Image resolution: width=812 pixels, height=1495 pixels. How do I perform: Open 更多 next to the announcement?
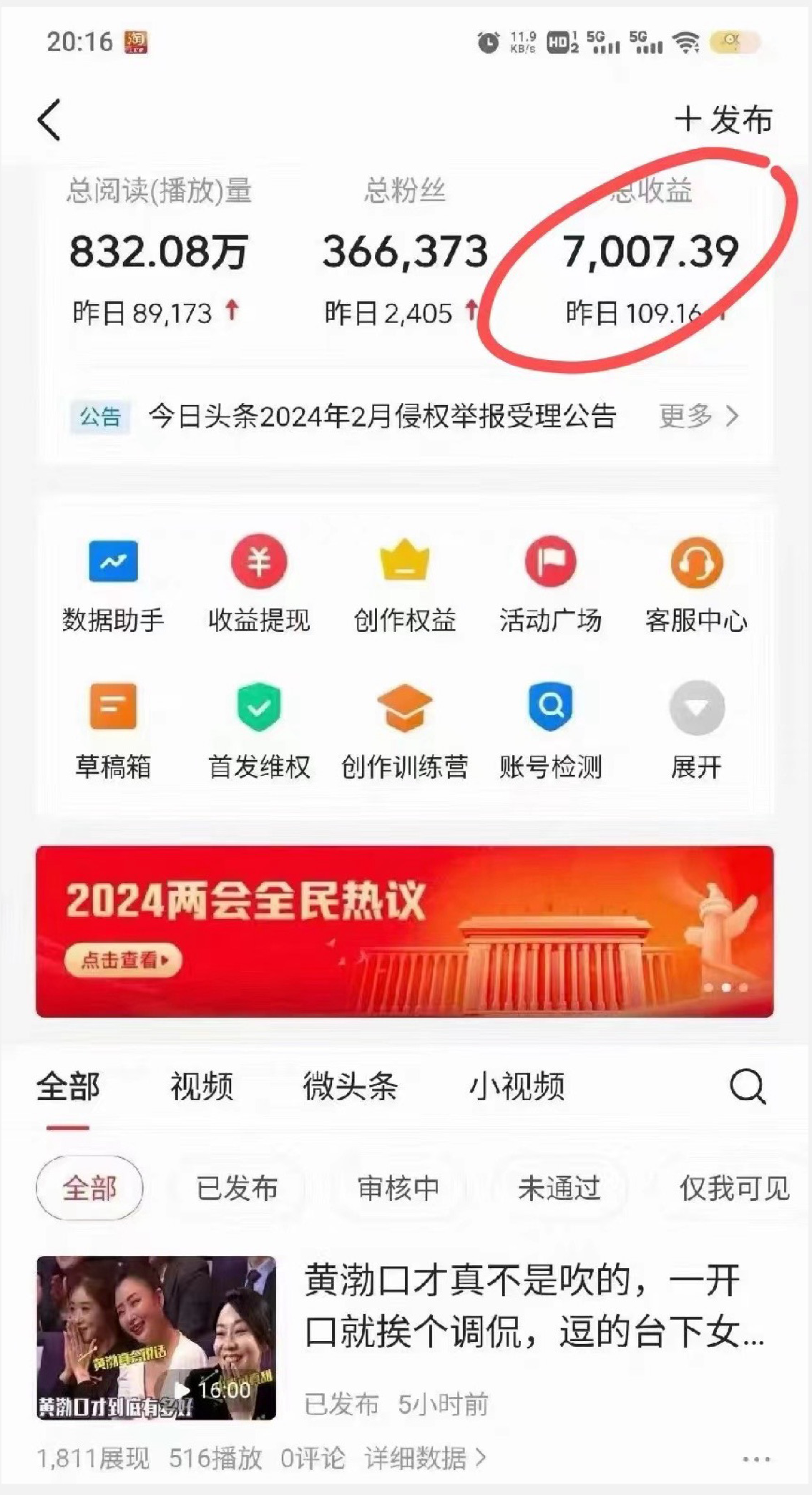[698, 416]
